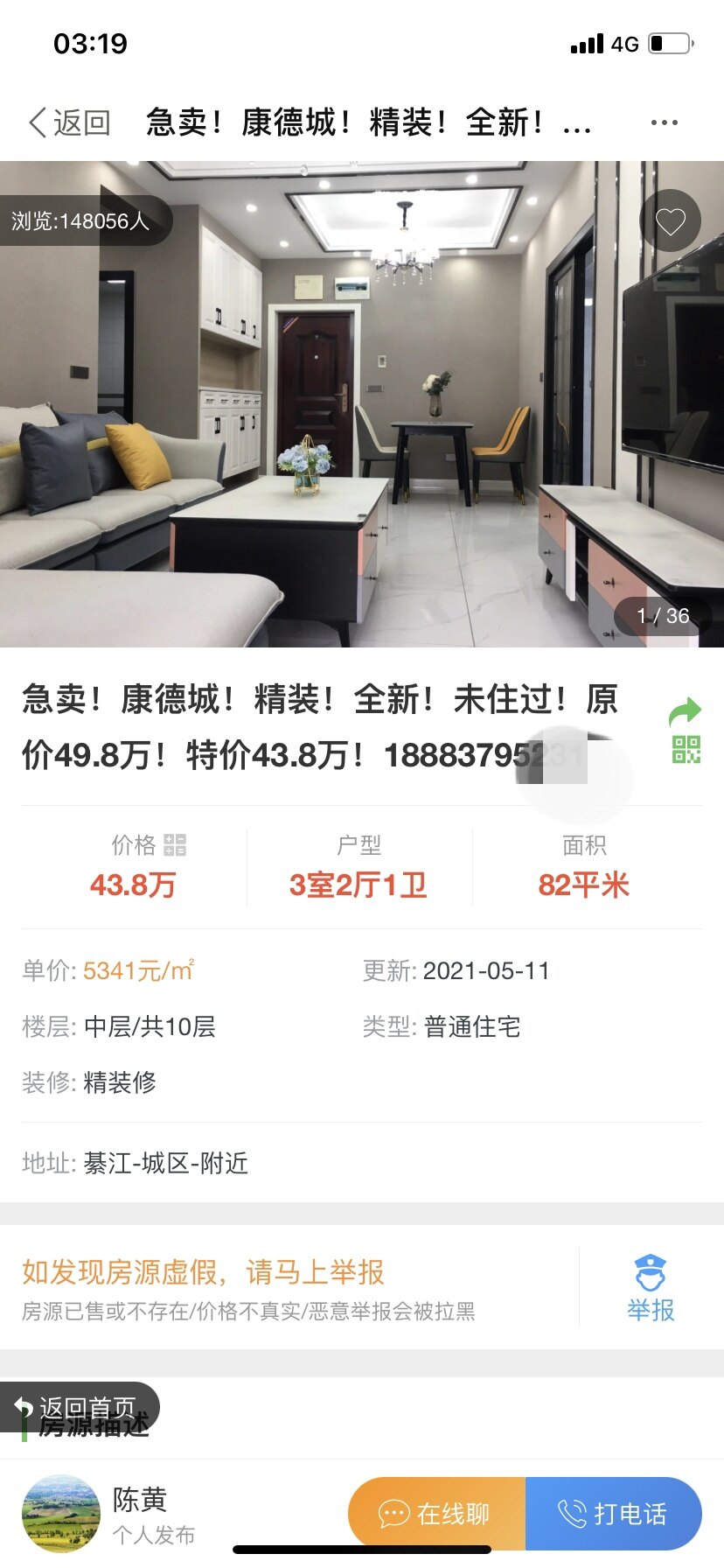Open publisher 陈黄's profile

pyautogui.click(x=61, y=1513)
